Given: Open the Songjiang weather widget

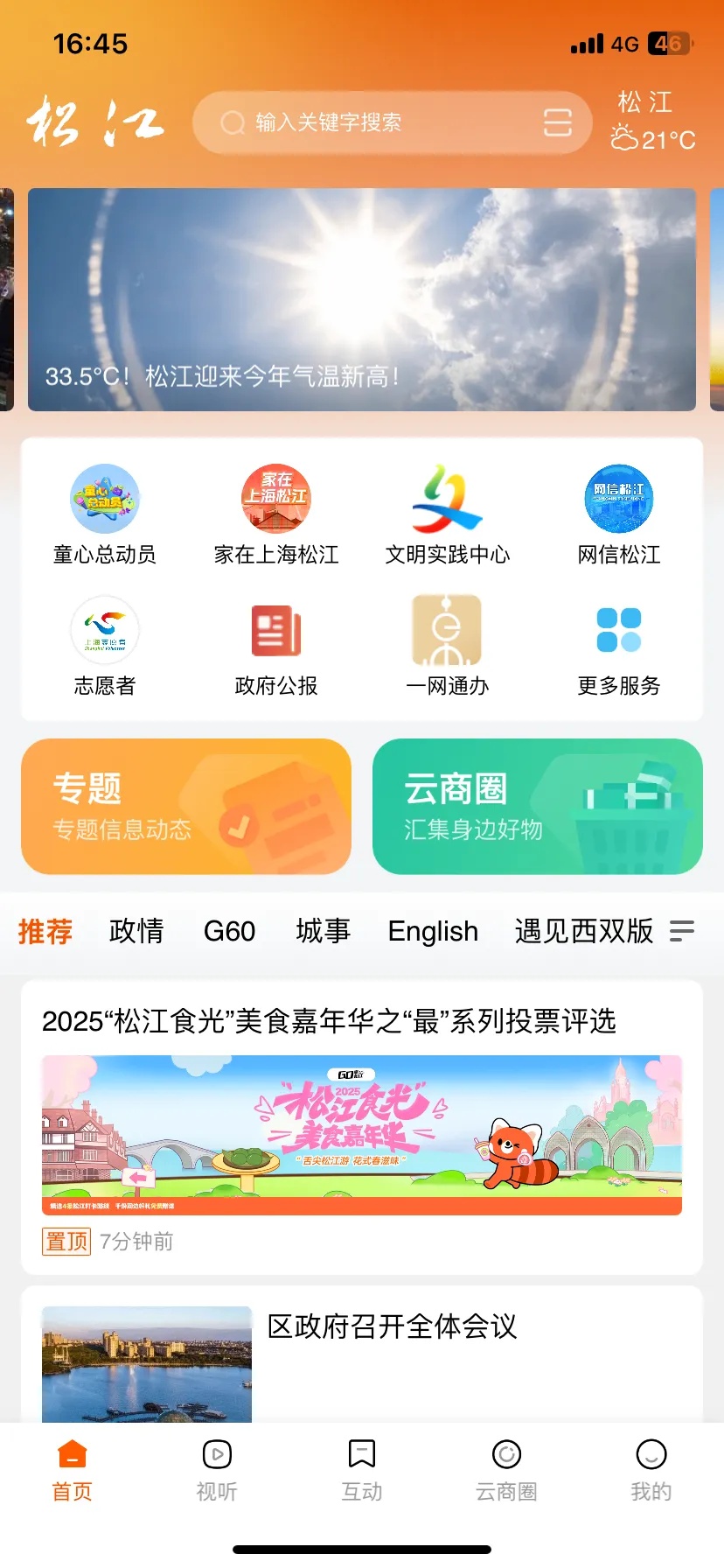Looking at the screenshot, I should [x=651, y=122].
